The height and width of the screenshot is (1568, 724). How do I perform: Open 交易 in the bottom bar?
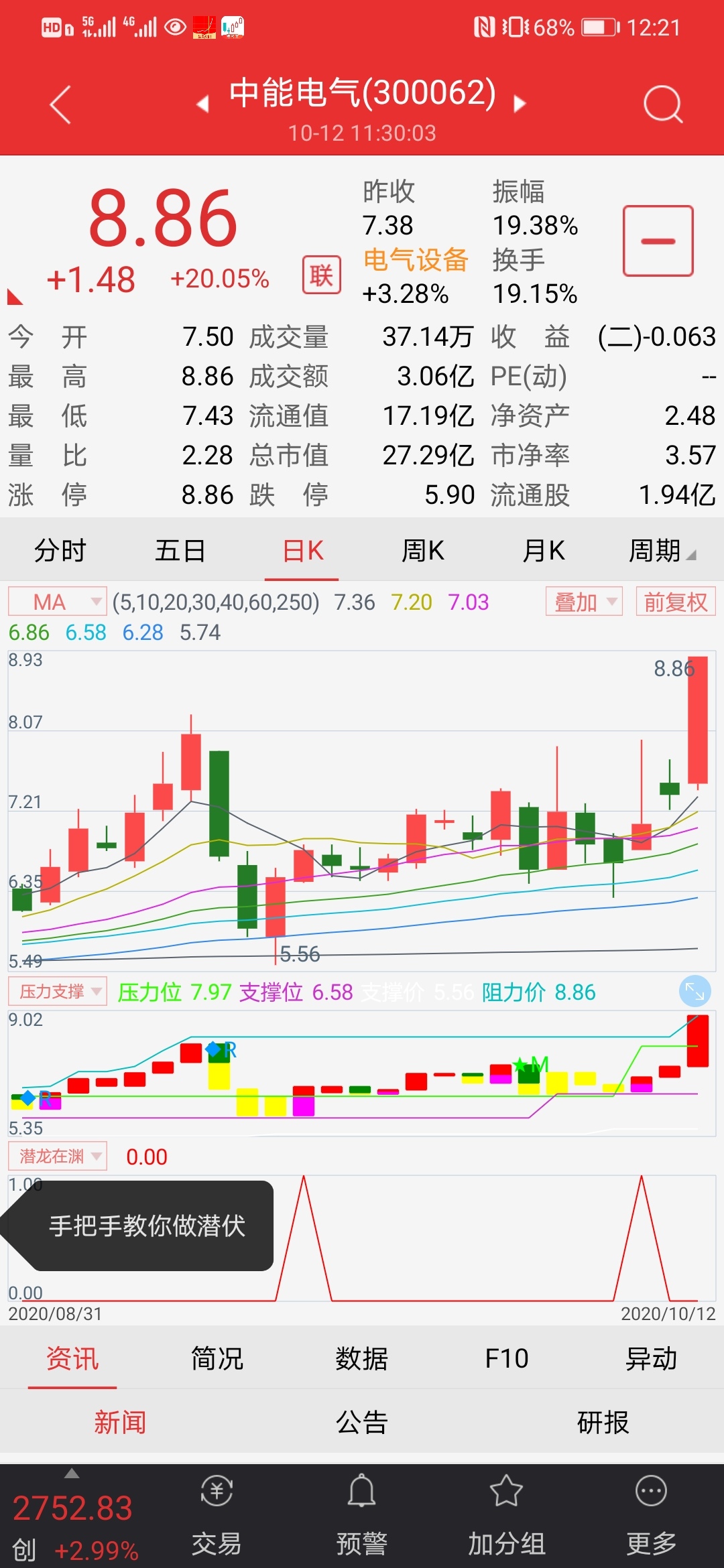(217, 1516)
